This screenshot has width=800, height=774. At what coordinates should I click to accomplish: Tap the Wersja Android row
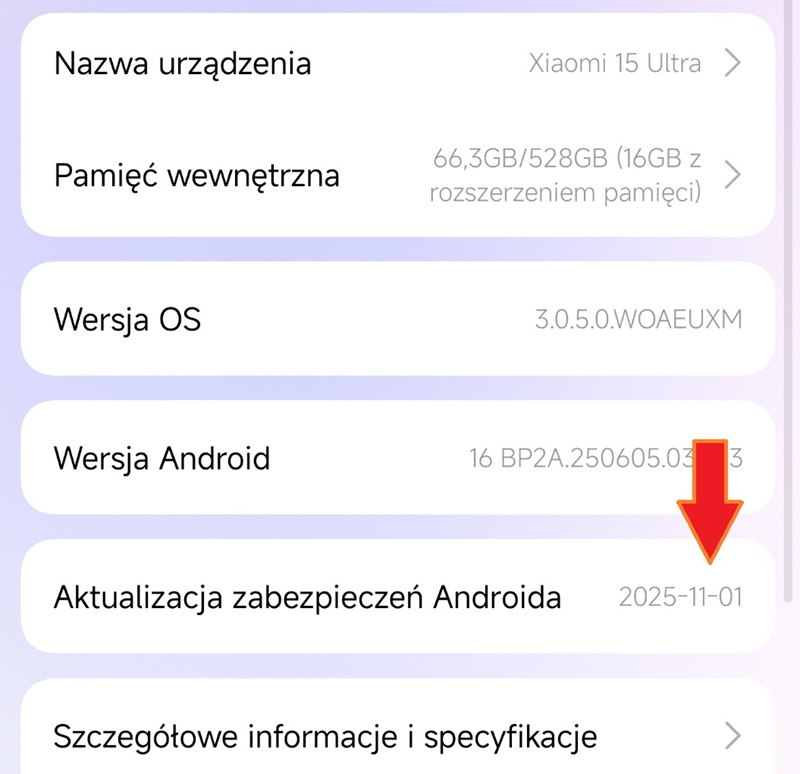tap(397, 458)
